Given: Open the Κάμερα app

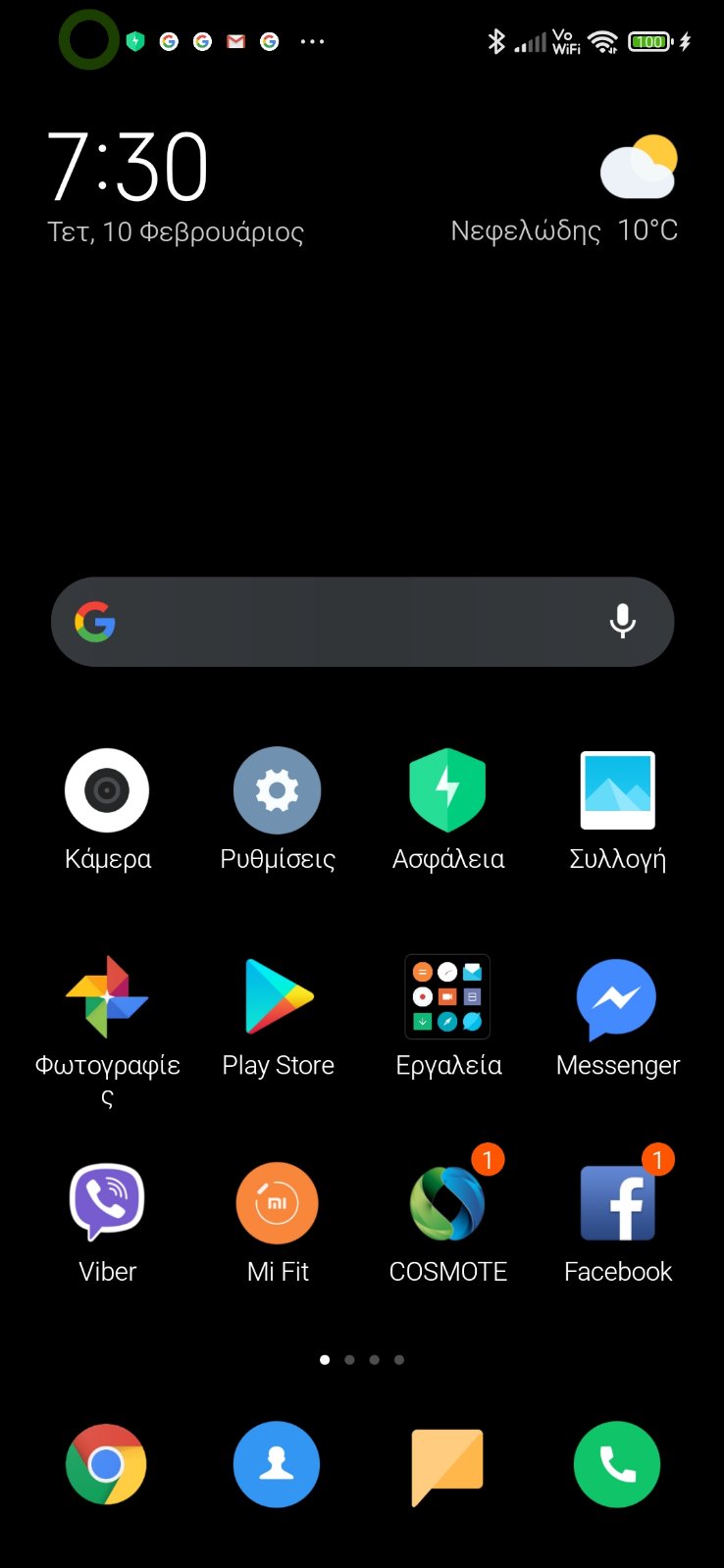Looking at the screenshot, I should 107,790.
